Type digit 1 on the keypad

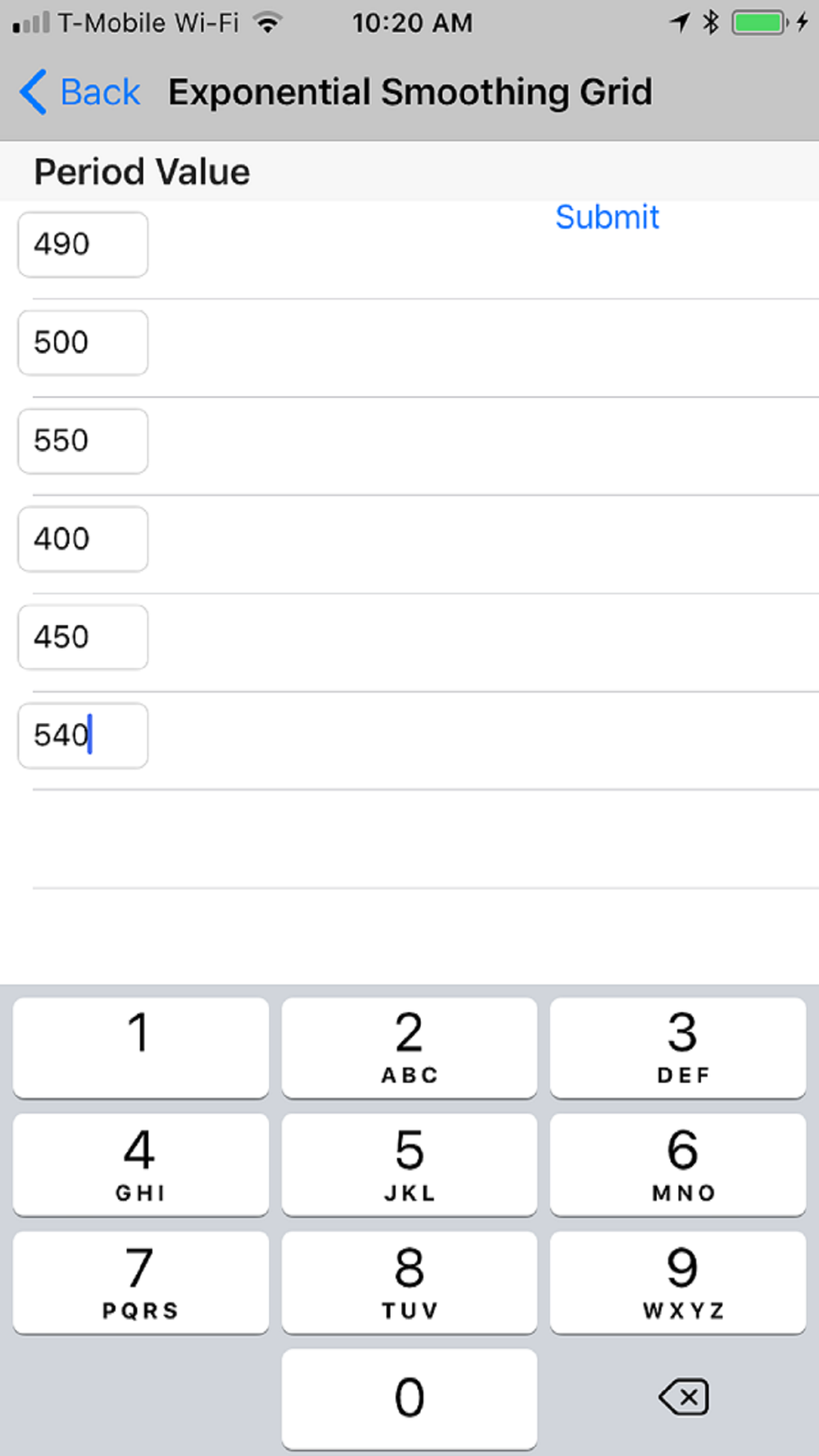coord(141,1047)
